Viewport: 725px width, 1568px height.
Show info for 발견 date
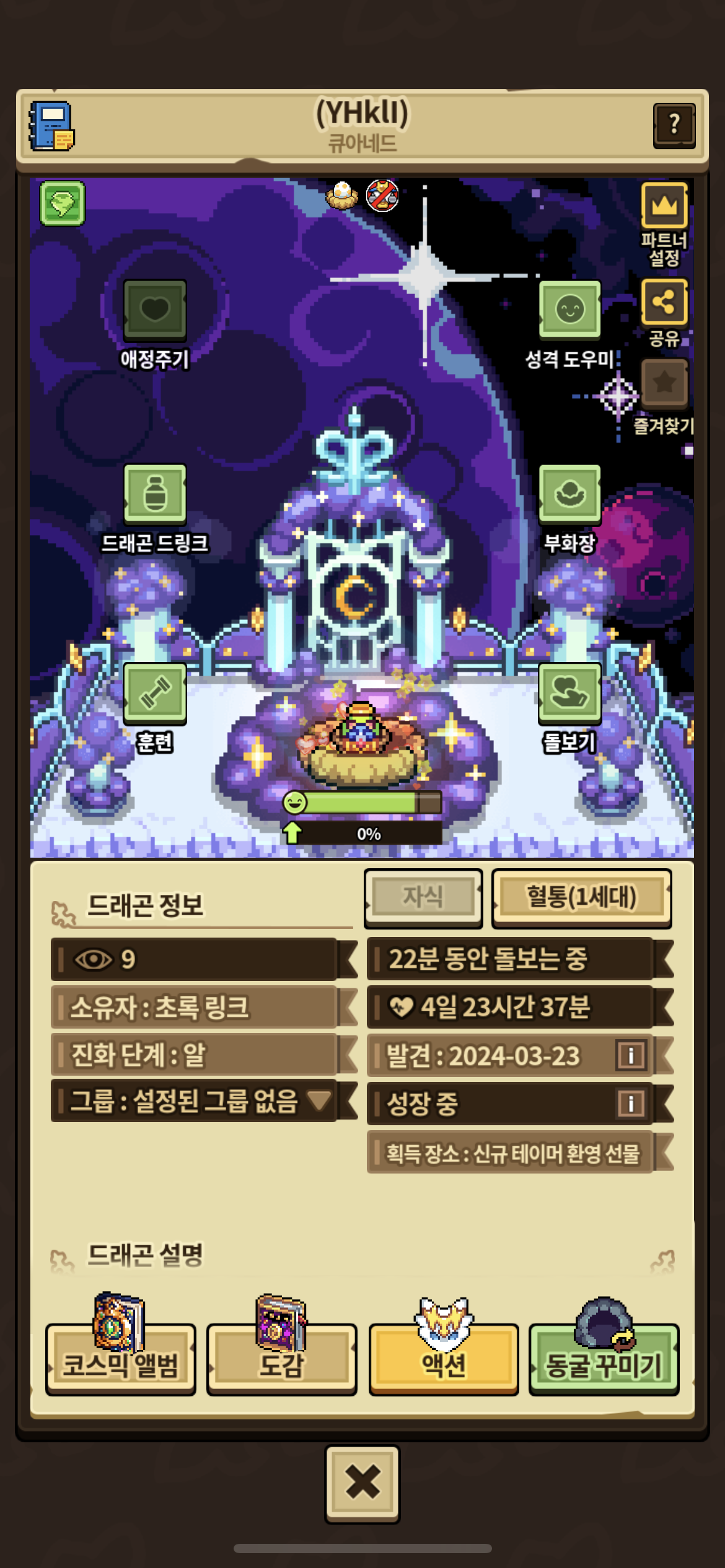631,1055
